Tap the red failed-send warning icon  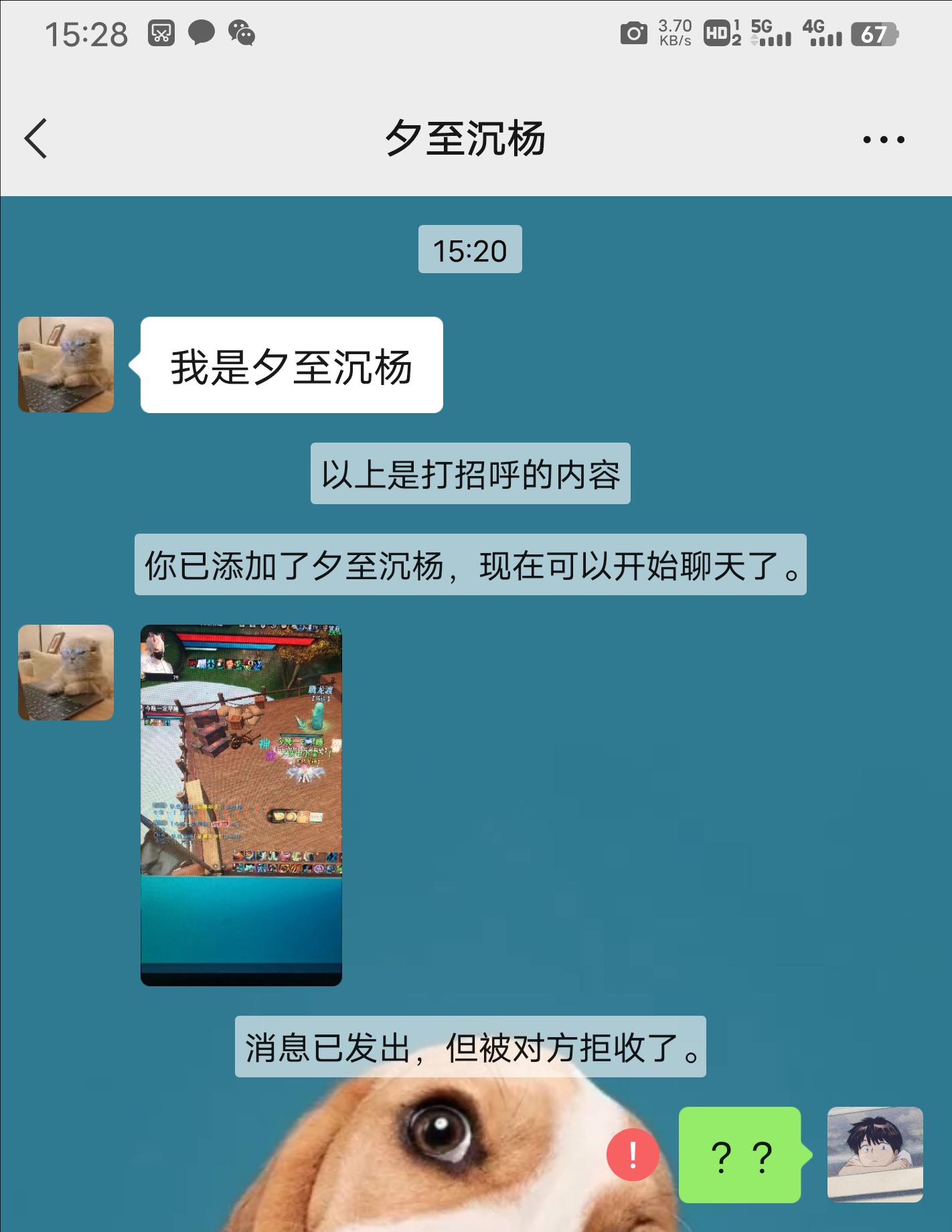click(x=633, y=1154)
